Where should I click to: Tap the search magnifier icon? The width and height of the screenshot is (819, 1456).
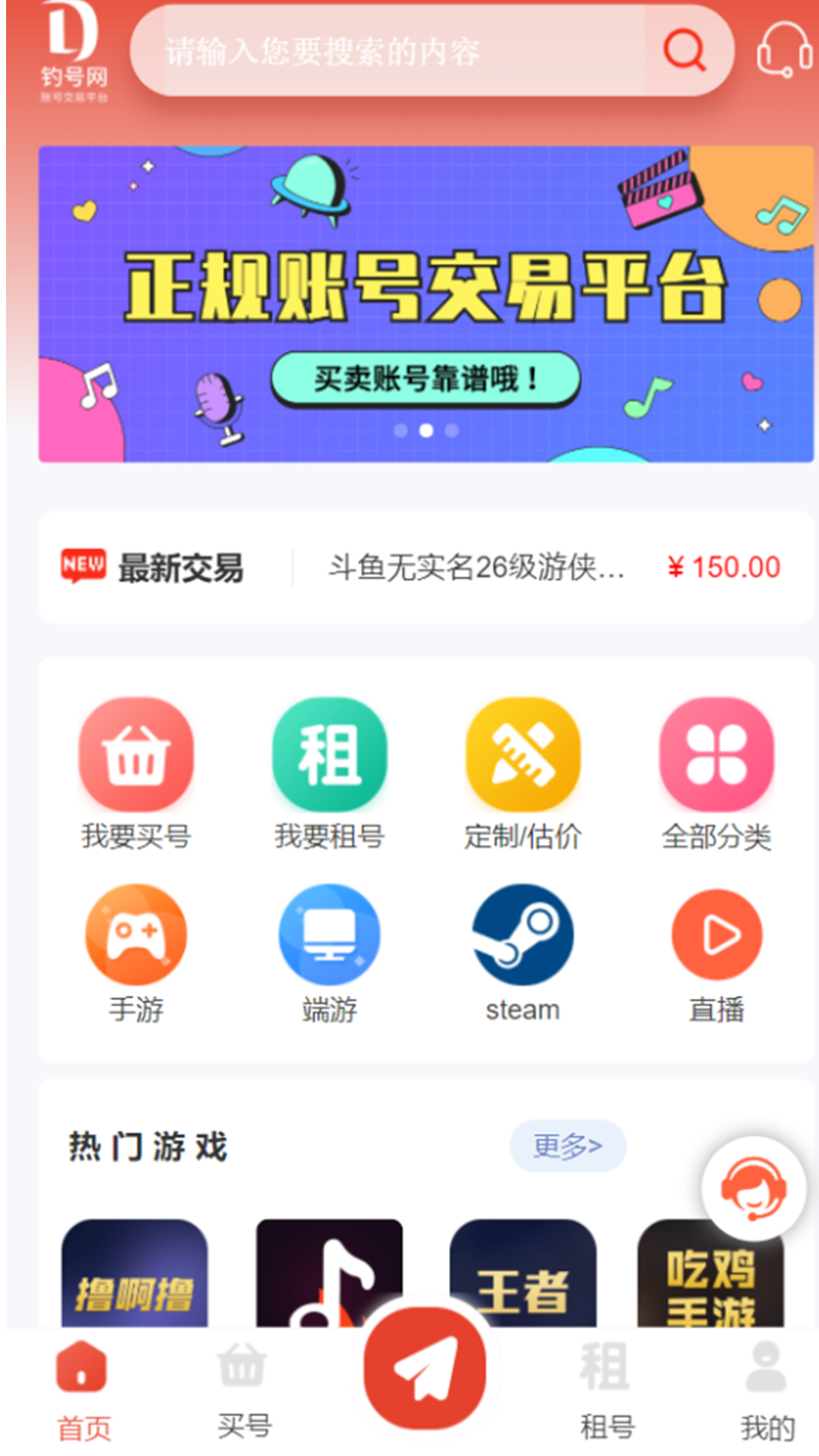pyautogui.click(x=685, y=51)
